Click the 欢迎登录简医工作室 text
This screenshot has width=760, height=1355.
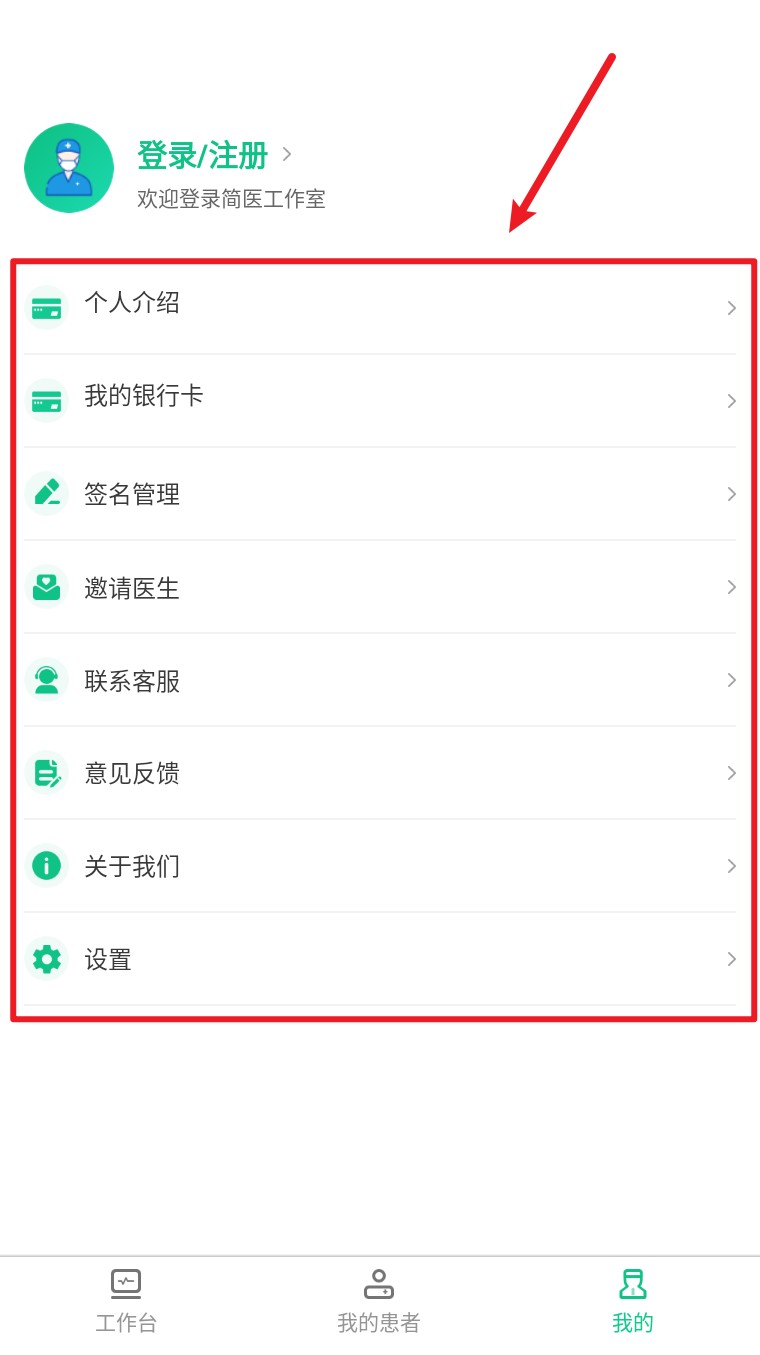pos(232,199)
